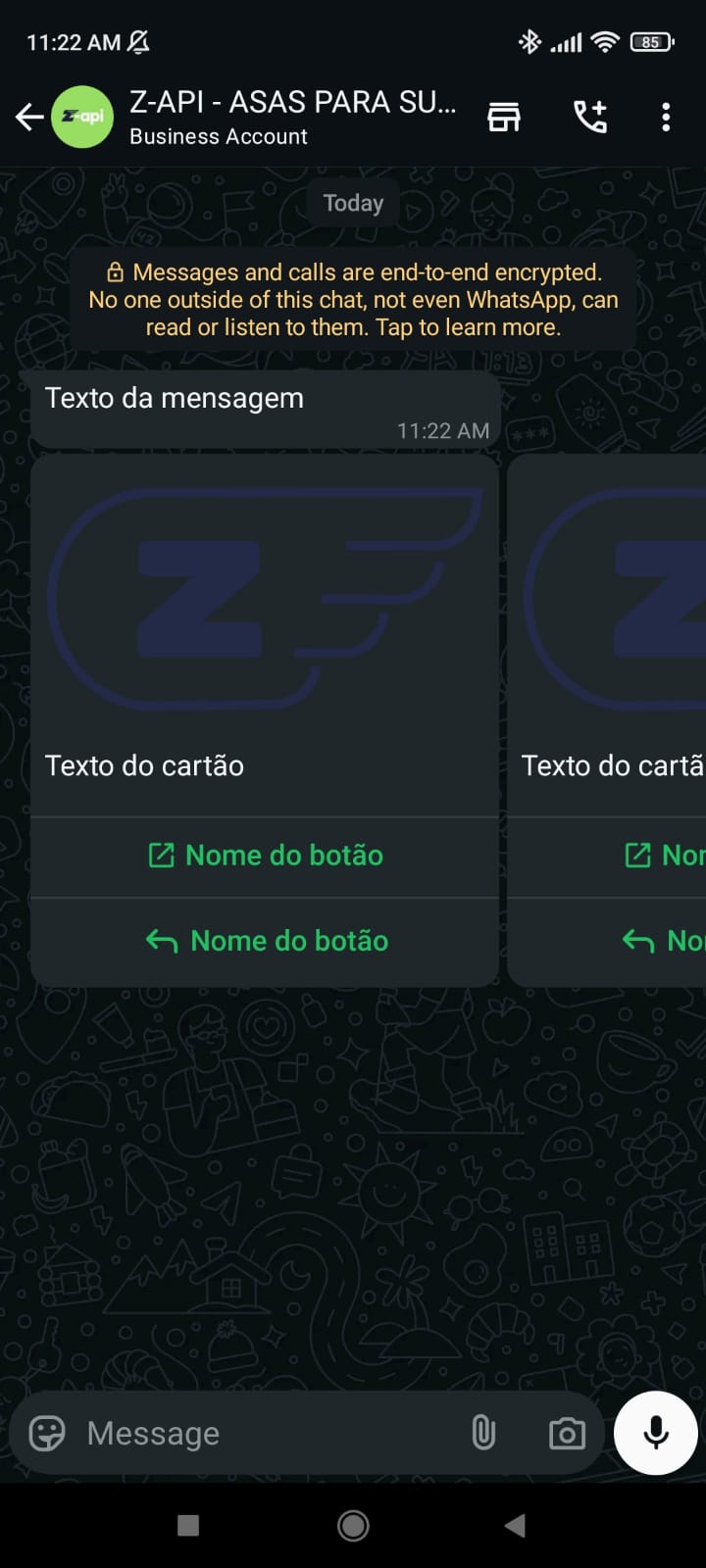Tap the first card's reply button

click(266, 941)
